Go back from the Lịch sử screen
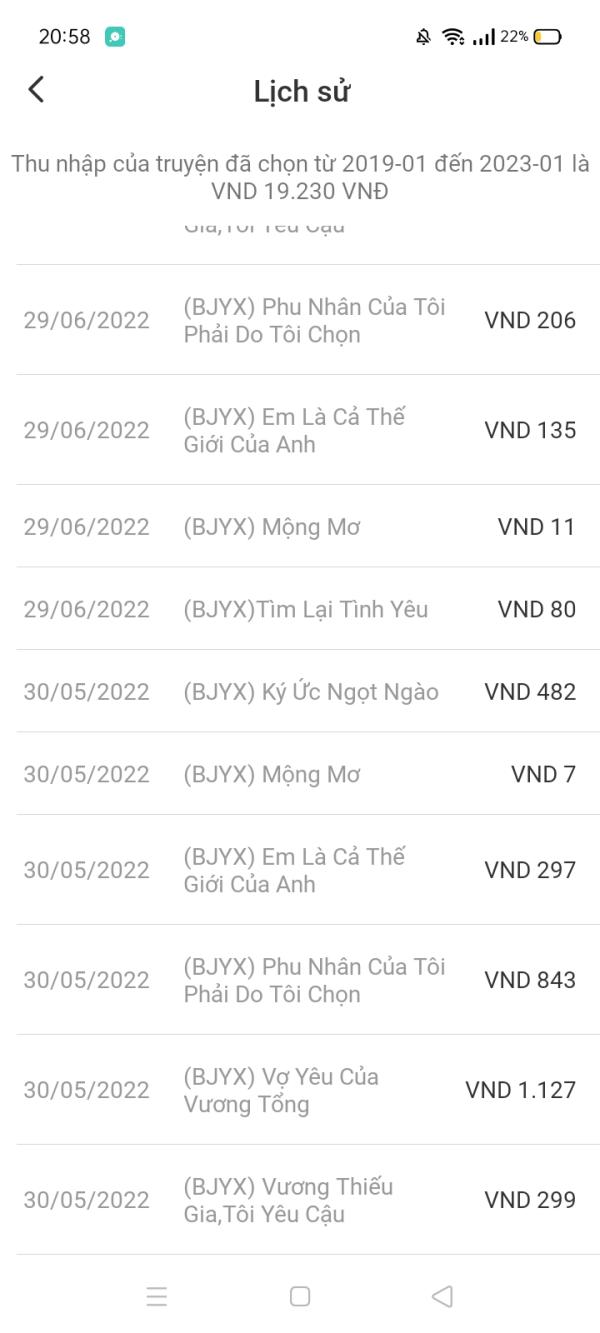600x1333 pixels. (36, 90)
